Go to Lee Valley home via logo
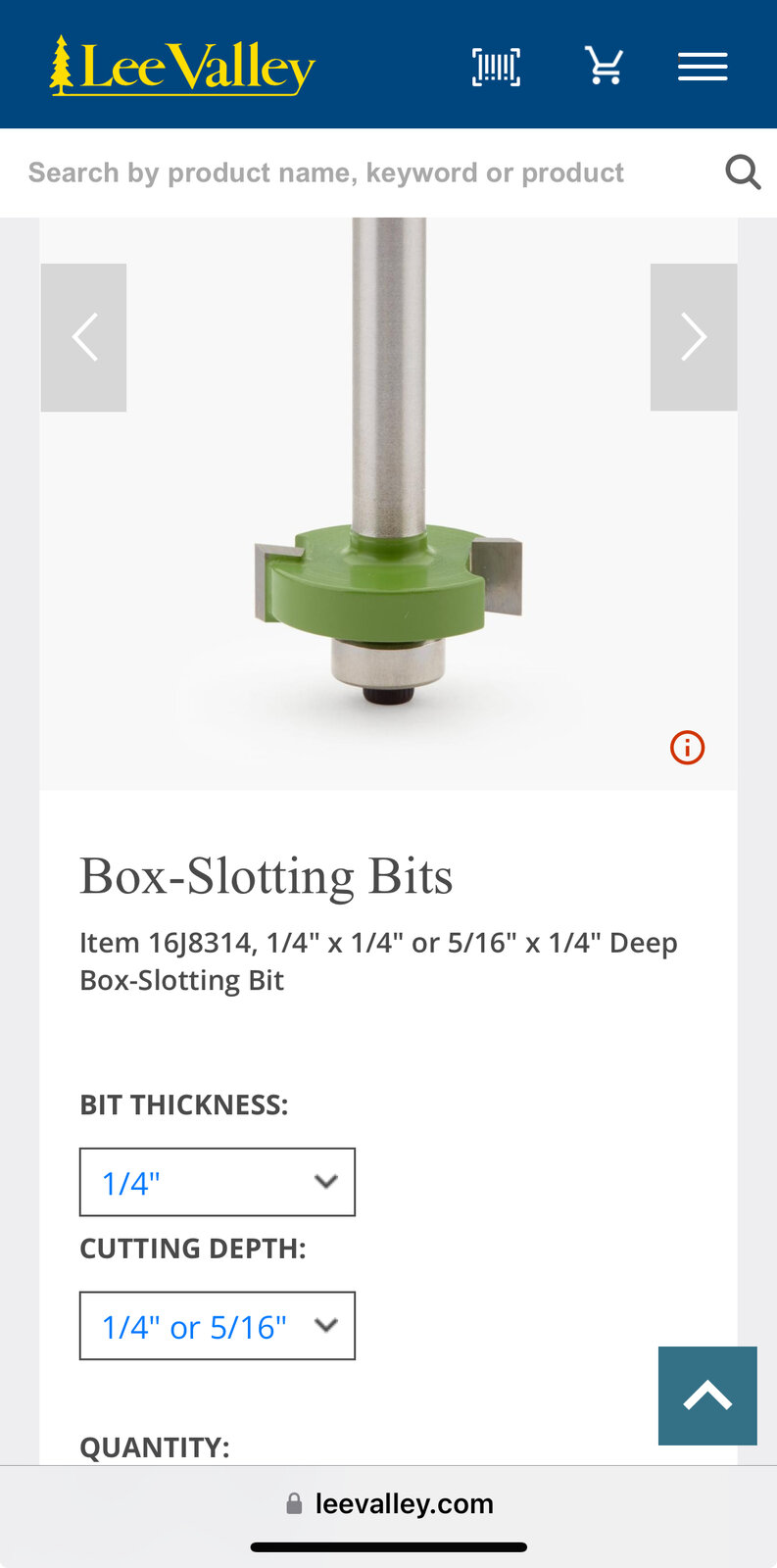Screen dimensions: 777x1568 [x=183, y=67]
